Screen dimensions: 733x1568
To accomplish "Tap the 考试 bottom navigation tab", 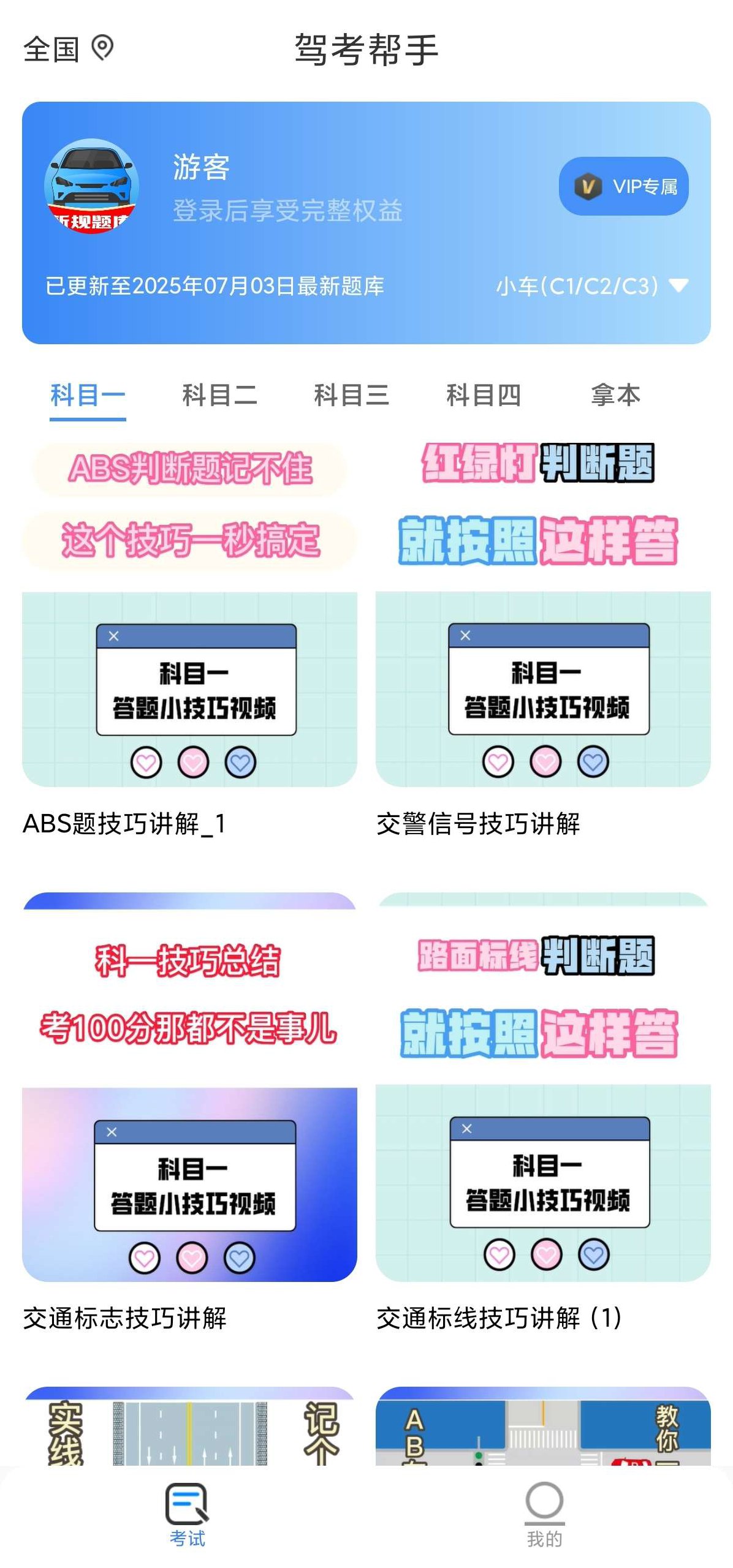I will (x=188, y=1514).
